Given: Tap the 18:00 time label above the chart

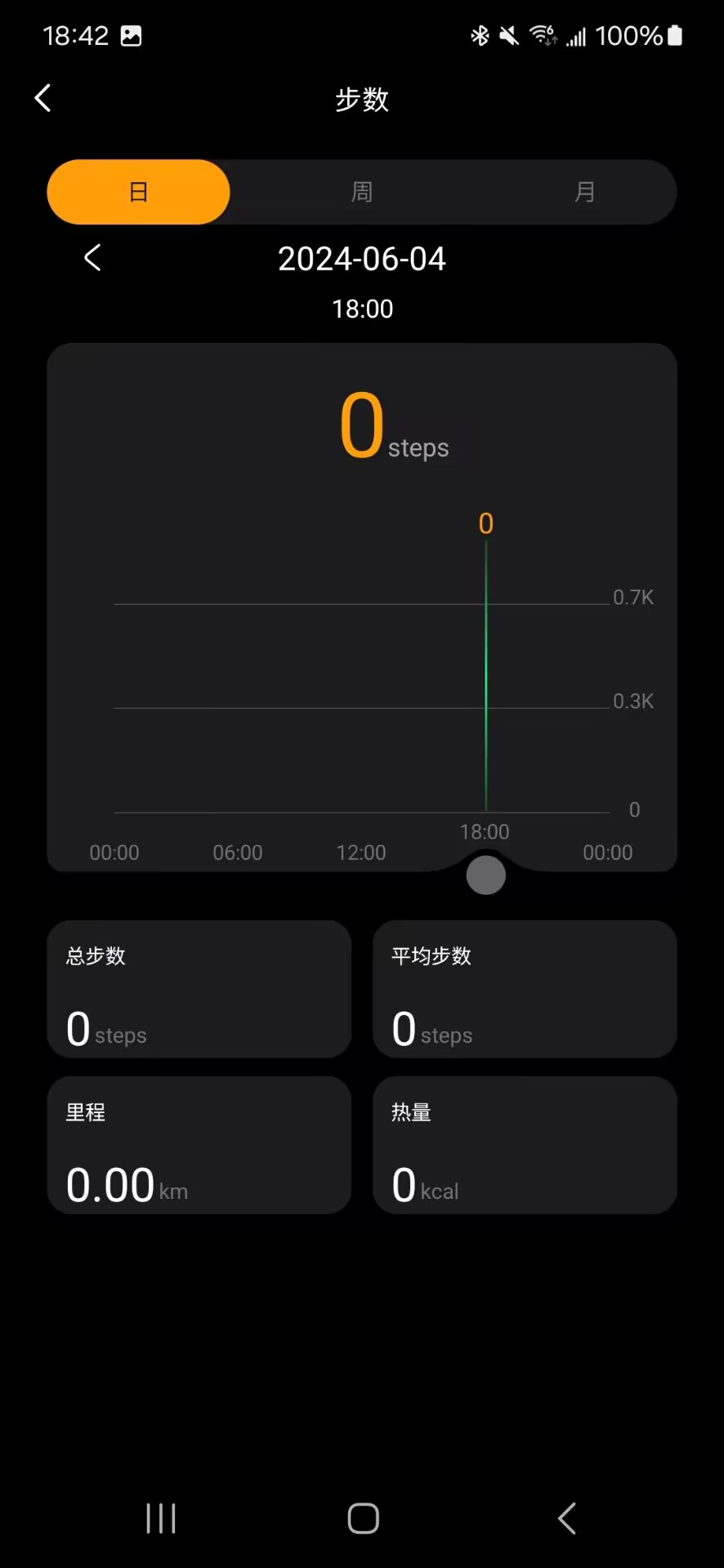Looking at the screenshot, I should coord(362,309).
